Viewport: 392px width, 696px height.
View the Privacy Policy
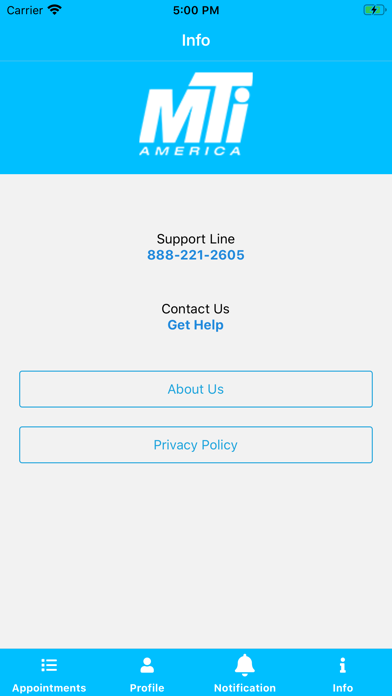pos(196,445)
